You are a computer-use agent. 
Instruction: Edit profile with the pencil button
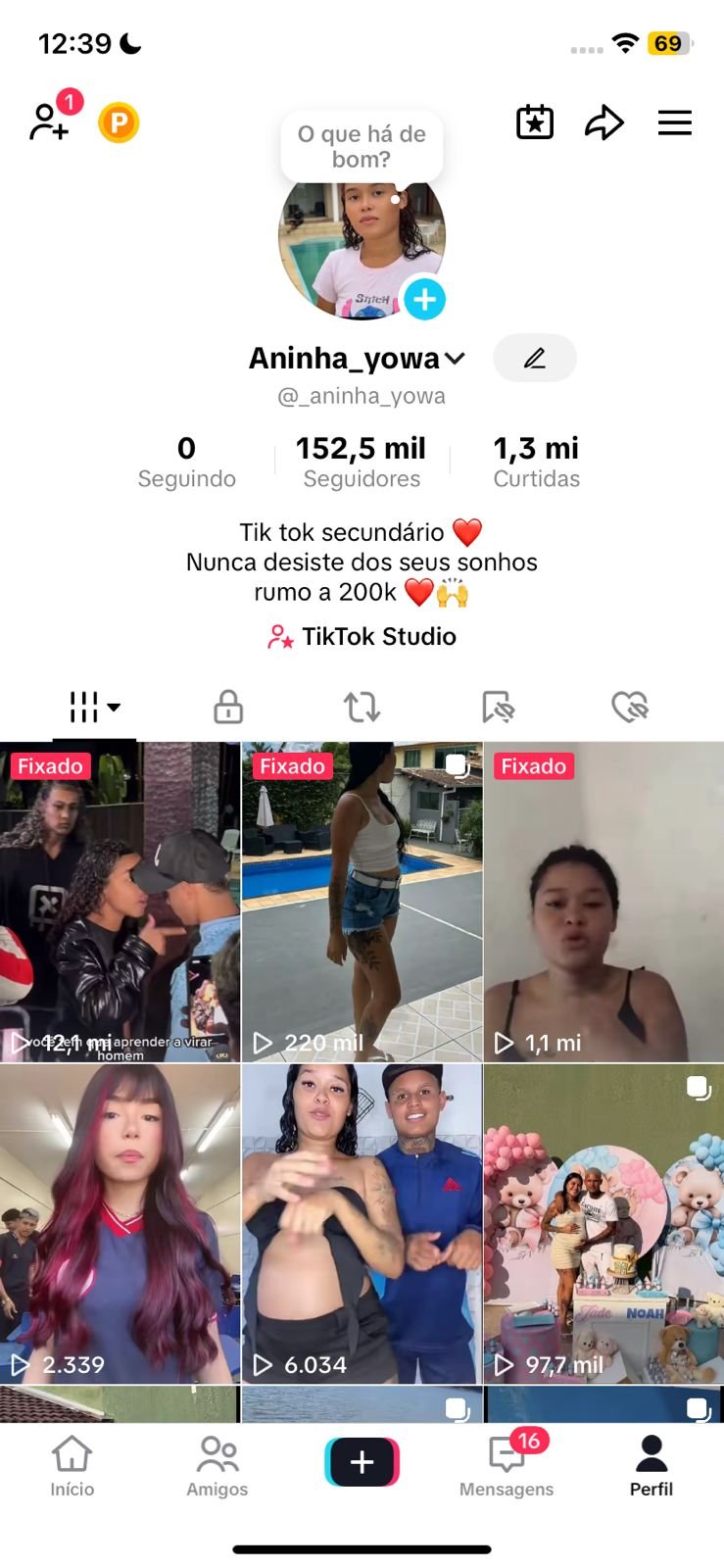(x=534, y=358)
